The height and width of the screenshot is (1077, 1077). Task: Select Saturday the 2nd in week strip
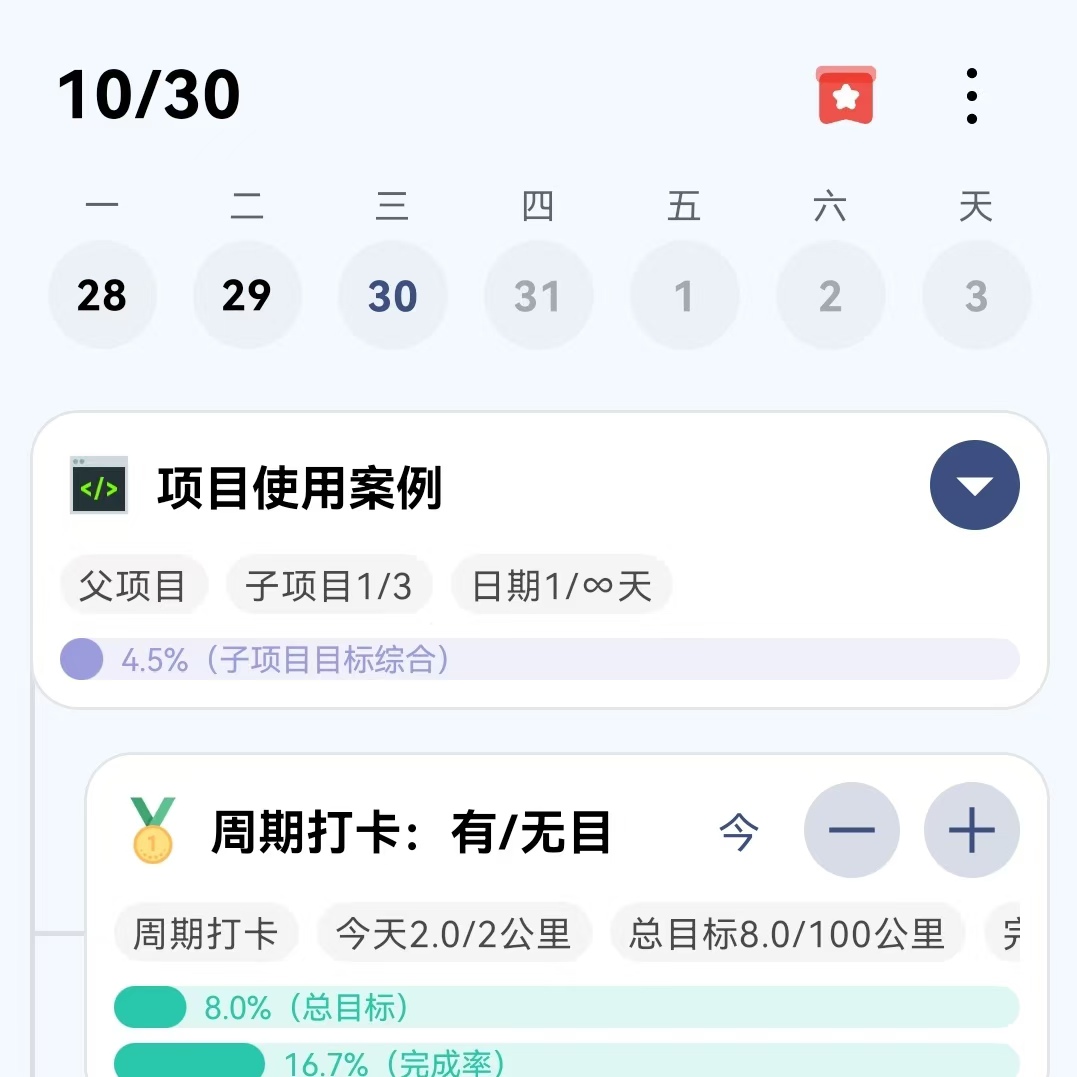(830, 296)
